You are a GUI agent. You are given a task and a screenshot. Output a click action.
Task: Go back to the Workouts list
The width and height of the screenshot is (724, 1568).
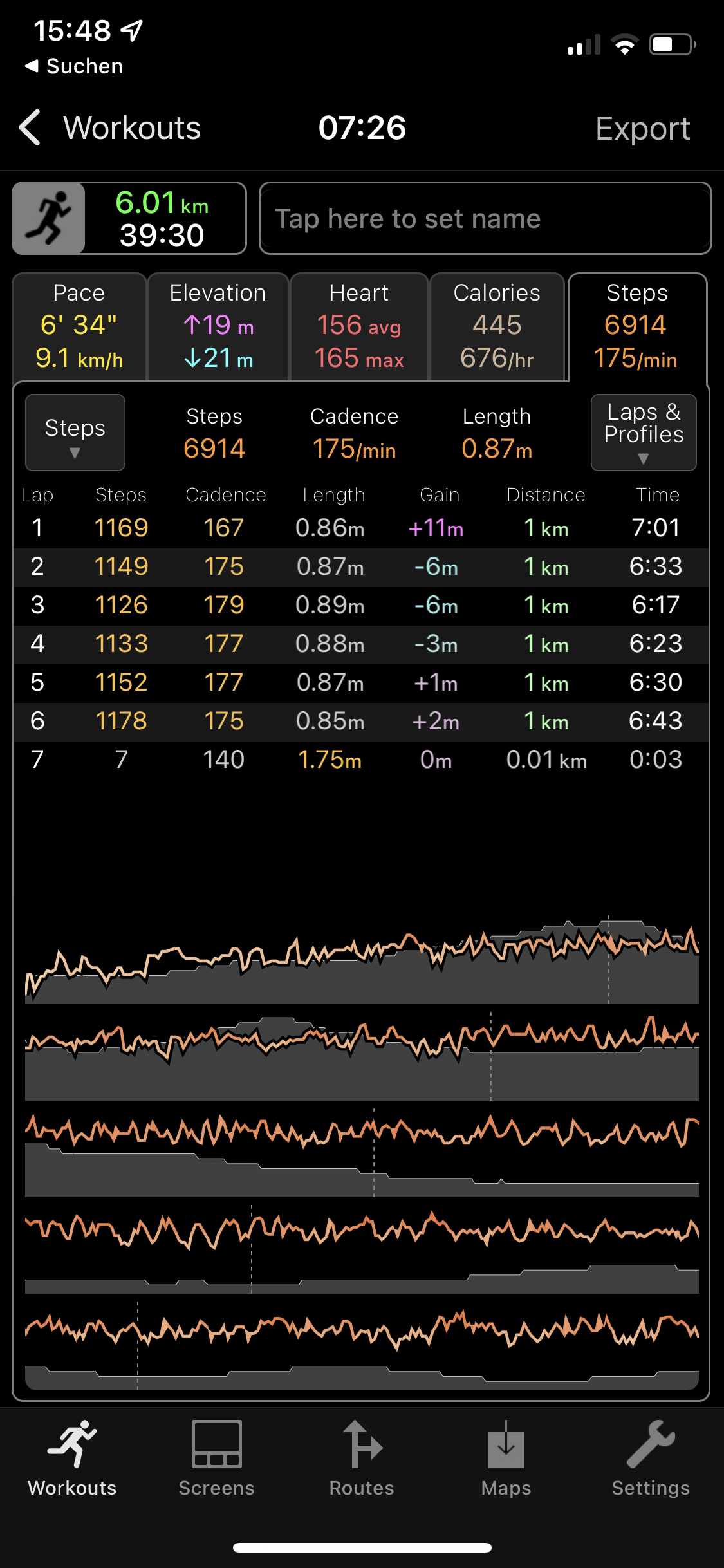[109, 127]
